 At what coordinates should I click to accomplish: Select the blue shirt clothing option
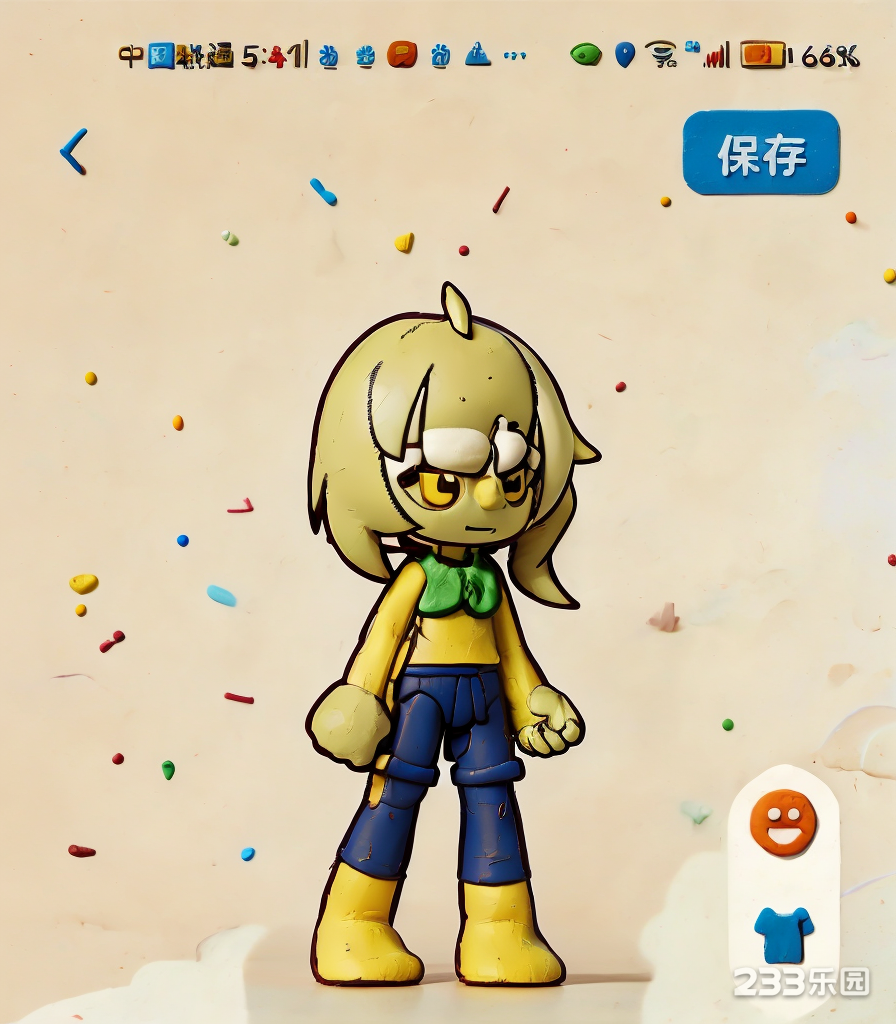coord(782,934)
